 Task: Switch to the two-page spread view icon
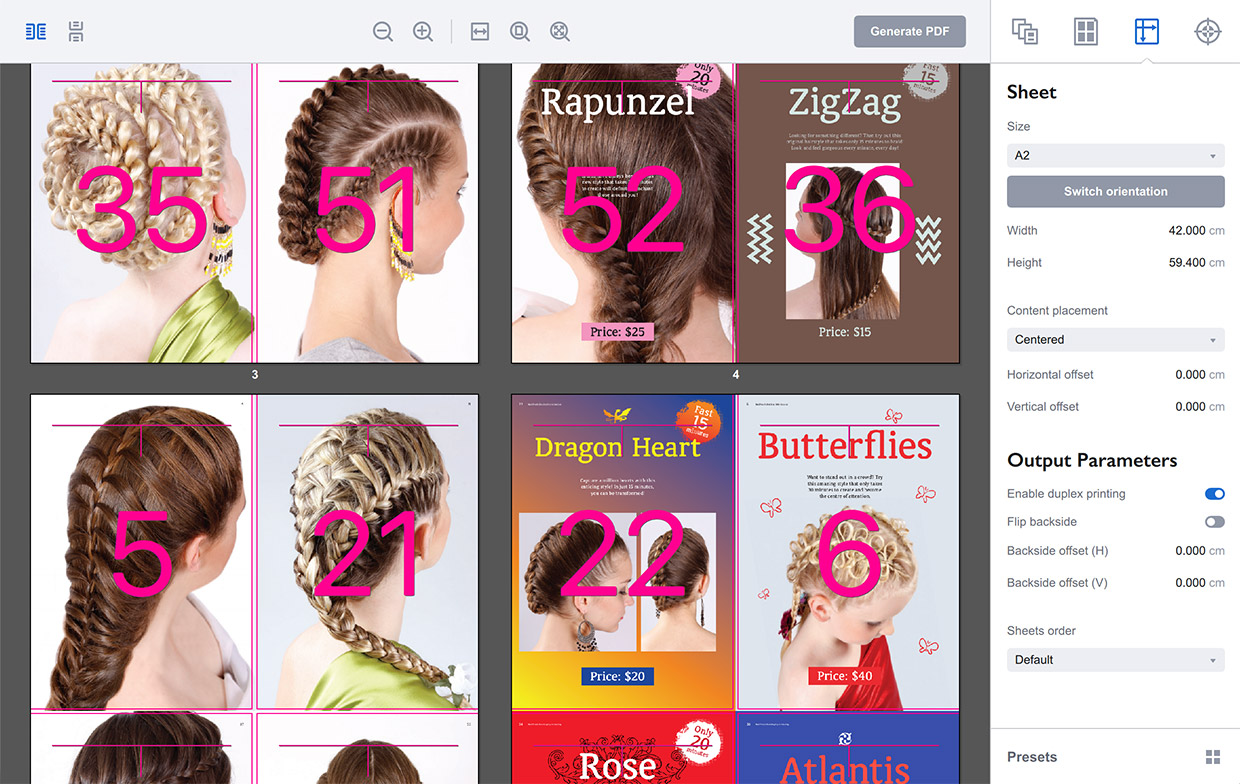(36, 32)
